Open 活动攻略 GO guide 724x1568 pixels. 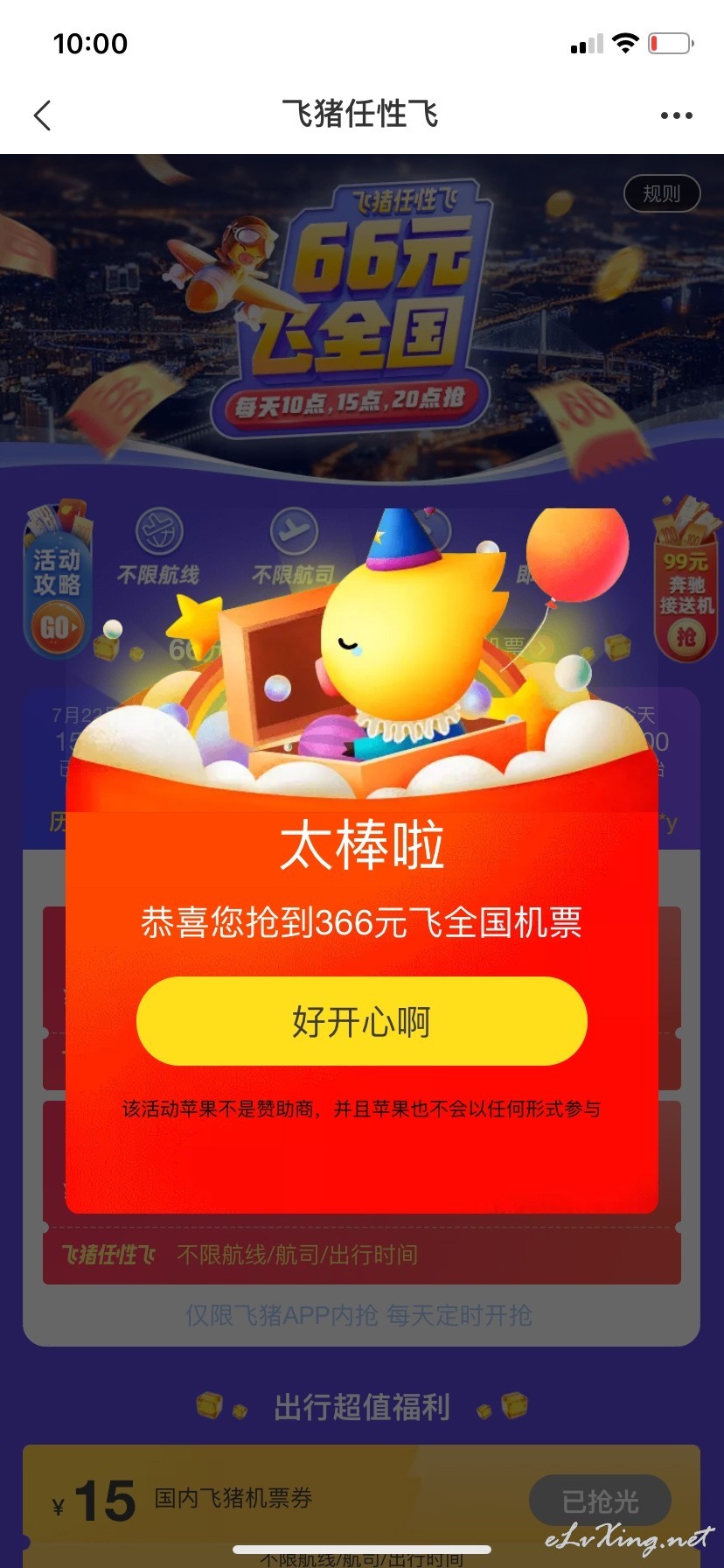(57, 582)
